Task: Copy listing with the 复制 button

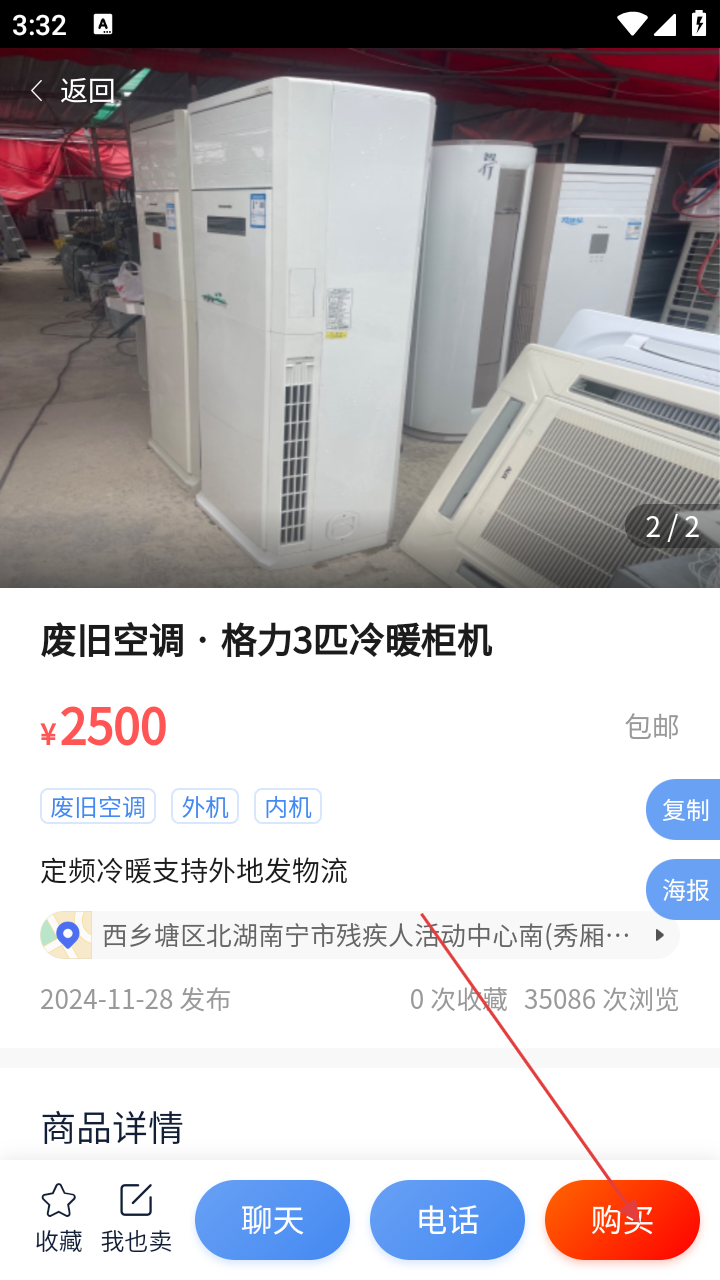Action: [x=685, y=810]
